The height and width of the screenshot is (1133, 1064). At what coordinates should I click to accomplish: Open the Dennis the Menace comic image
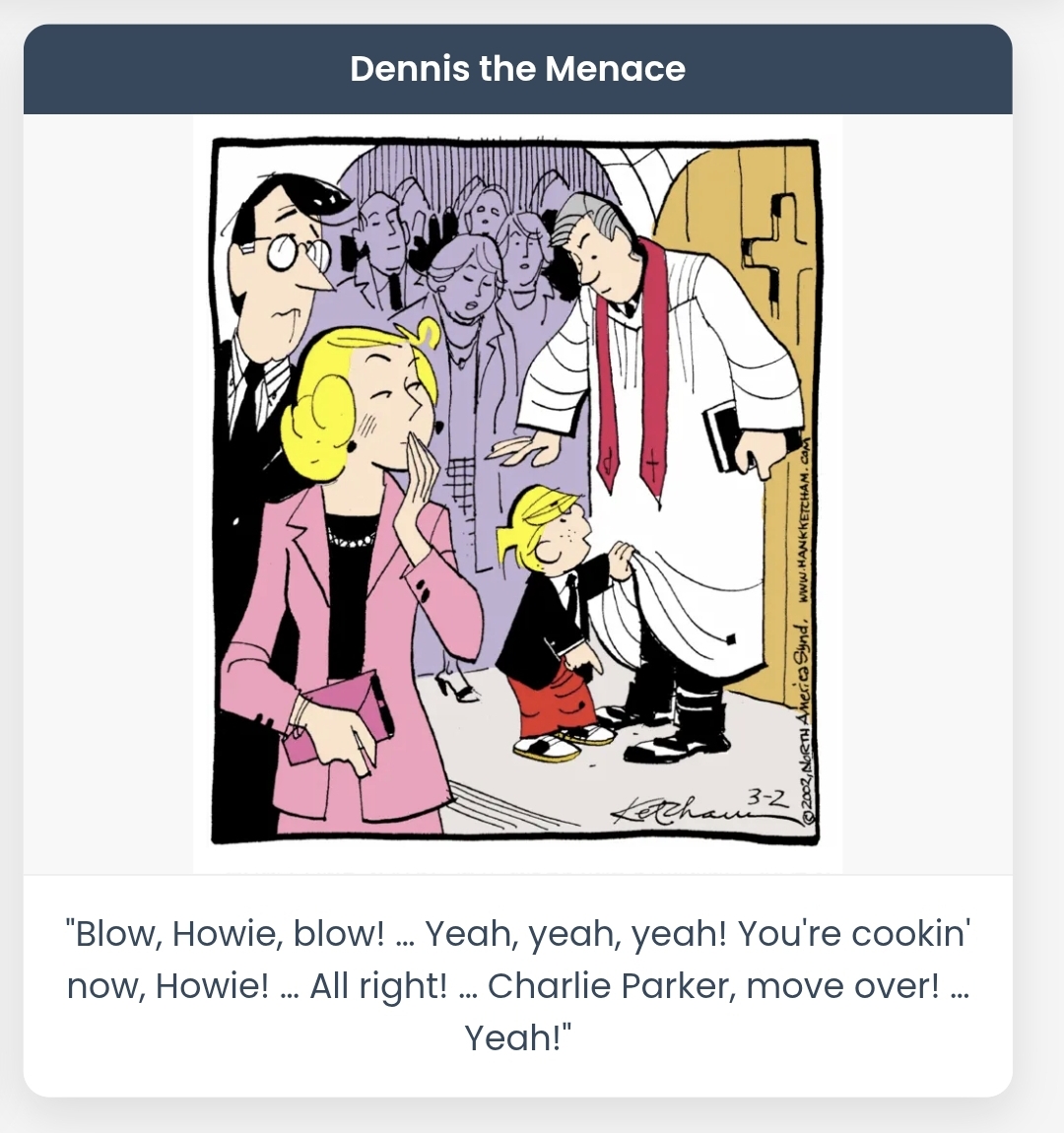click(517, 491)
